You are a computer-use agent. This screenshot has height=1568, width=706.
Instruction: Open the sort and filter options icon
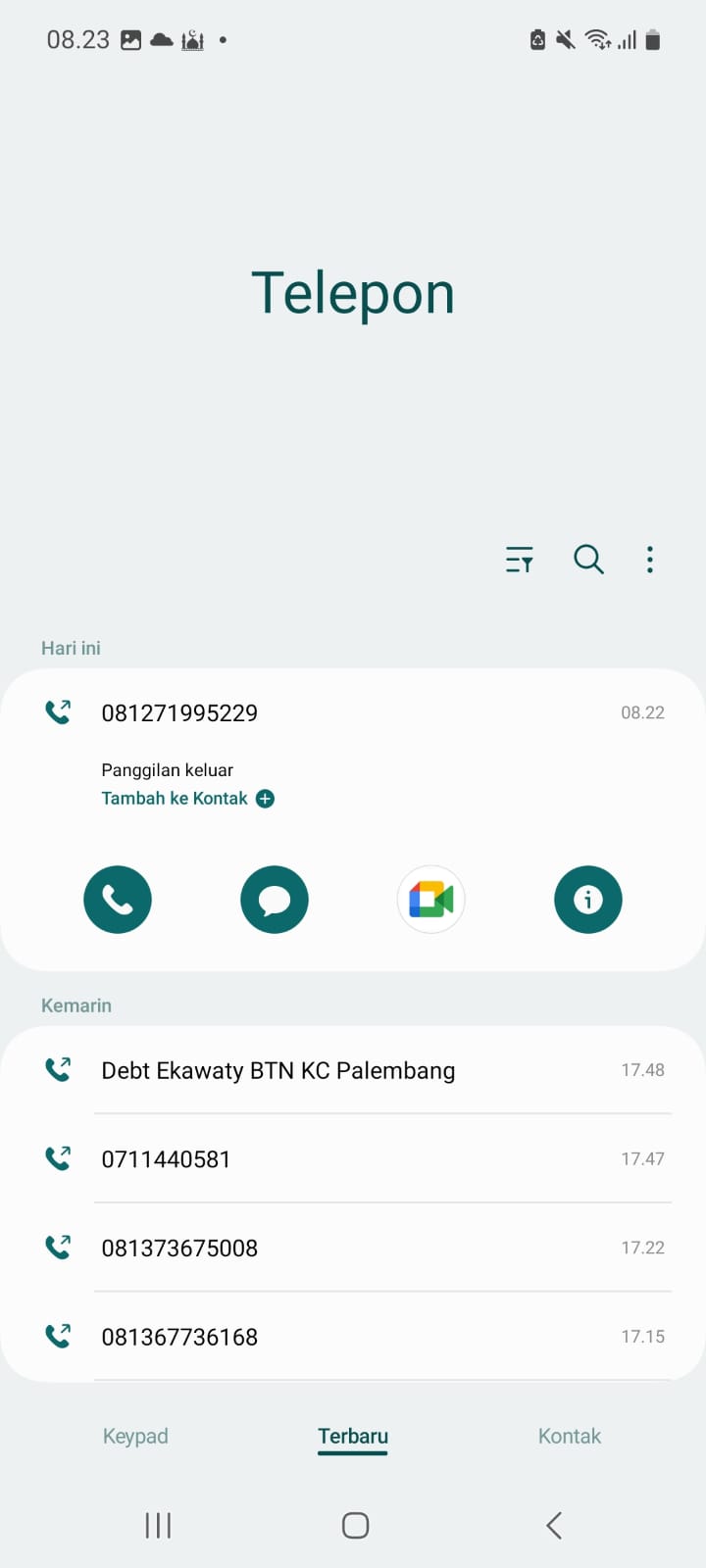(519, 559)
